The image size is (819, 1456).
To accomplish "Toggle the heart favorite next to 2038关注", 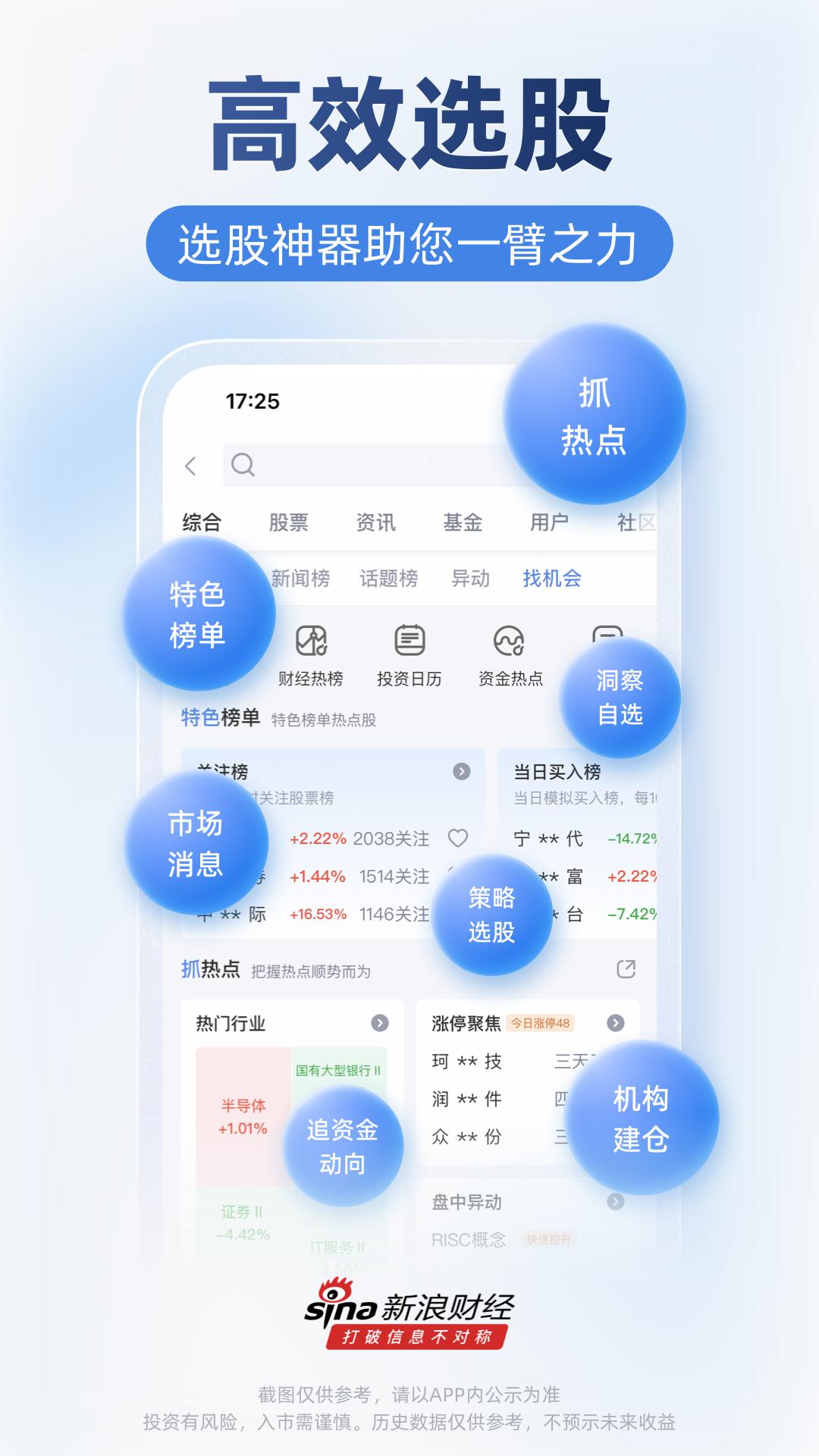I will (457, 839).
